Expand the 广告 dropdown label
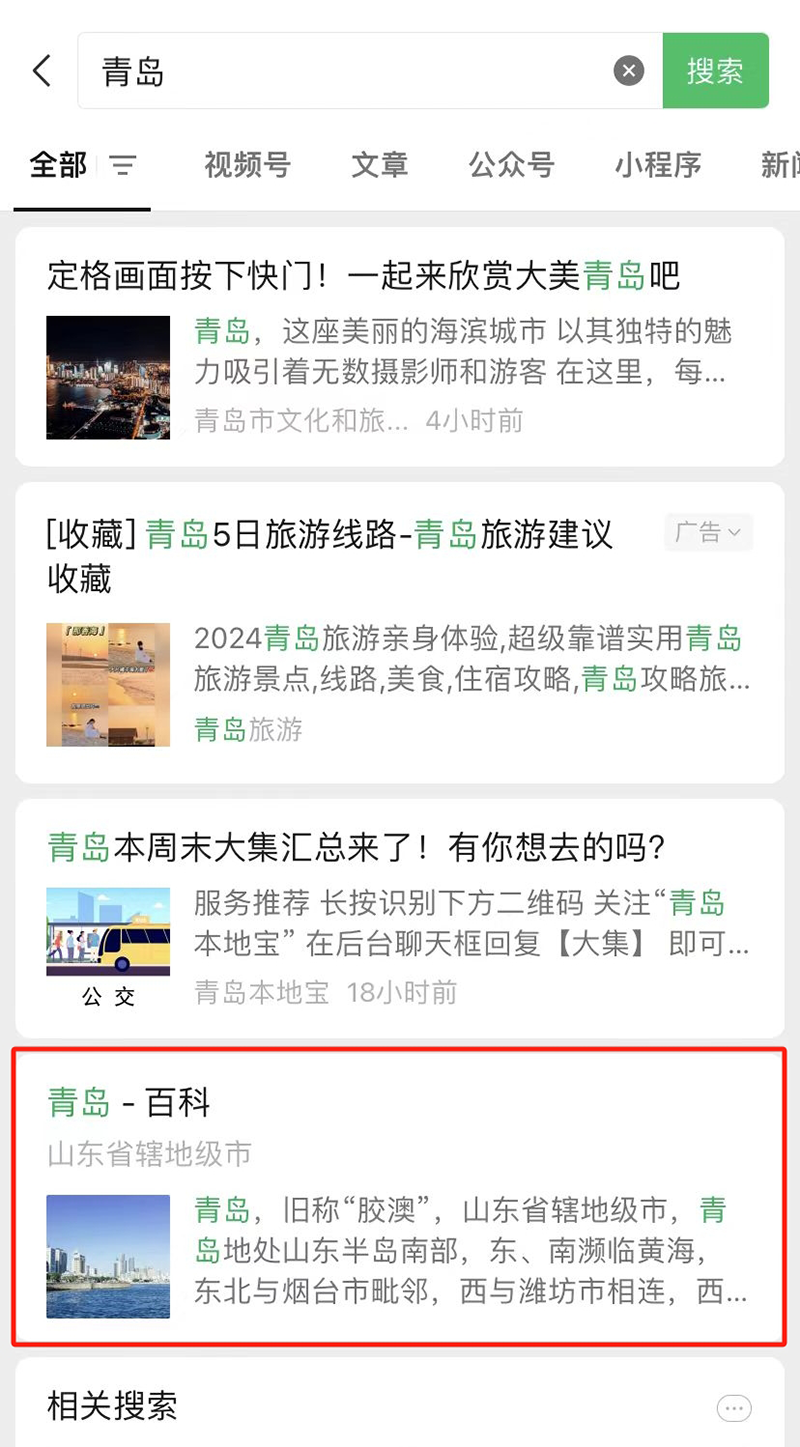800x1447 pixels. coord(708,533)
